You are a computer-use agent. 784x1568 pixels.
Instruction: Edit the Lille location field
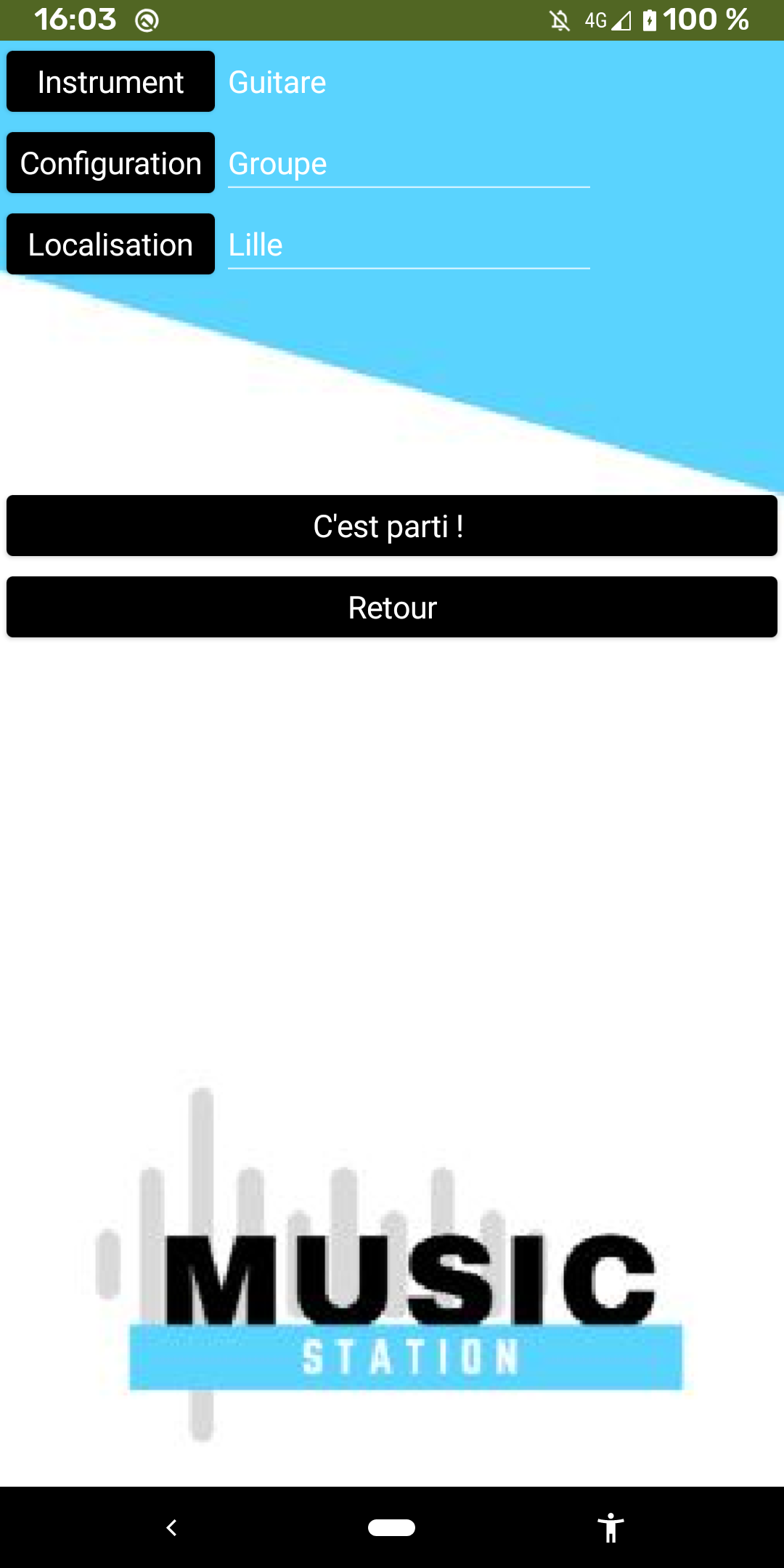click(x=408, y=245)
